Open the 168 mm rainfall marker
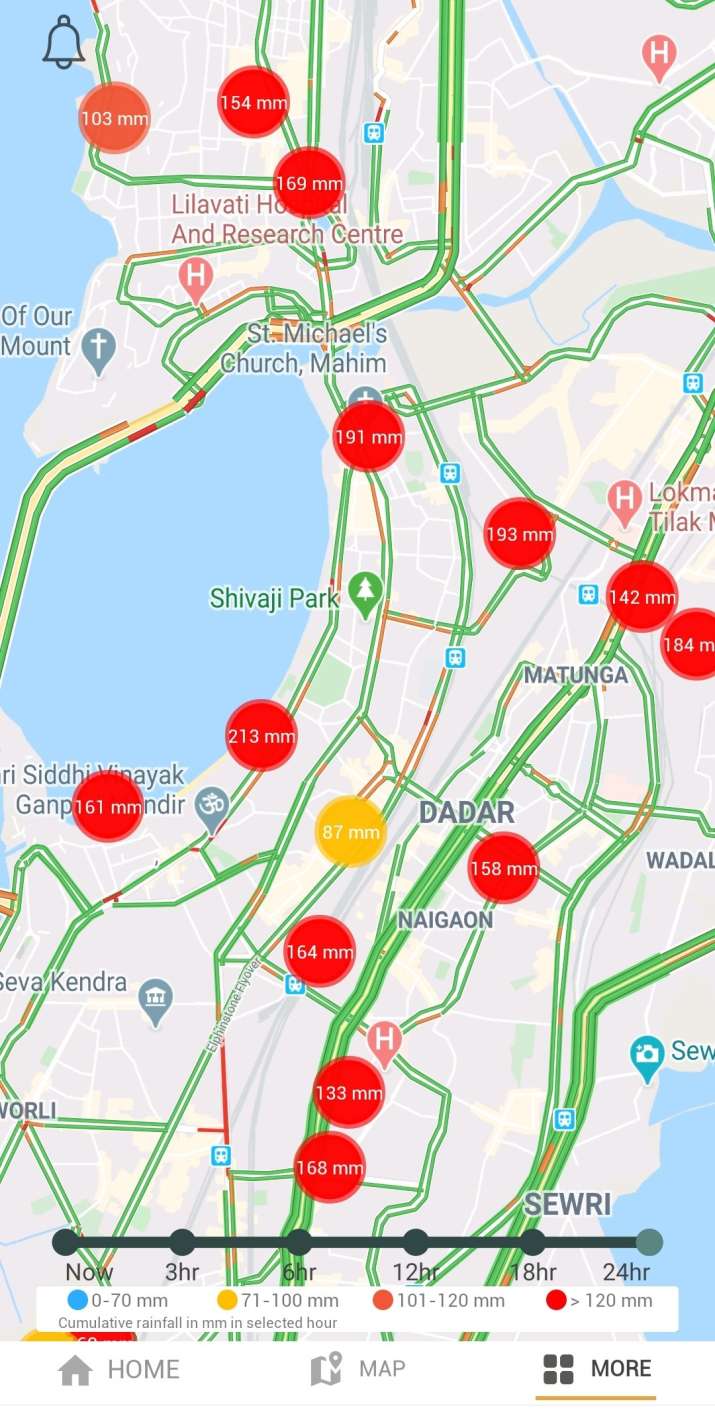The image size is (715, 1420). [x=329, y=1167]
